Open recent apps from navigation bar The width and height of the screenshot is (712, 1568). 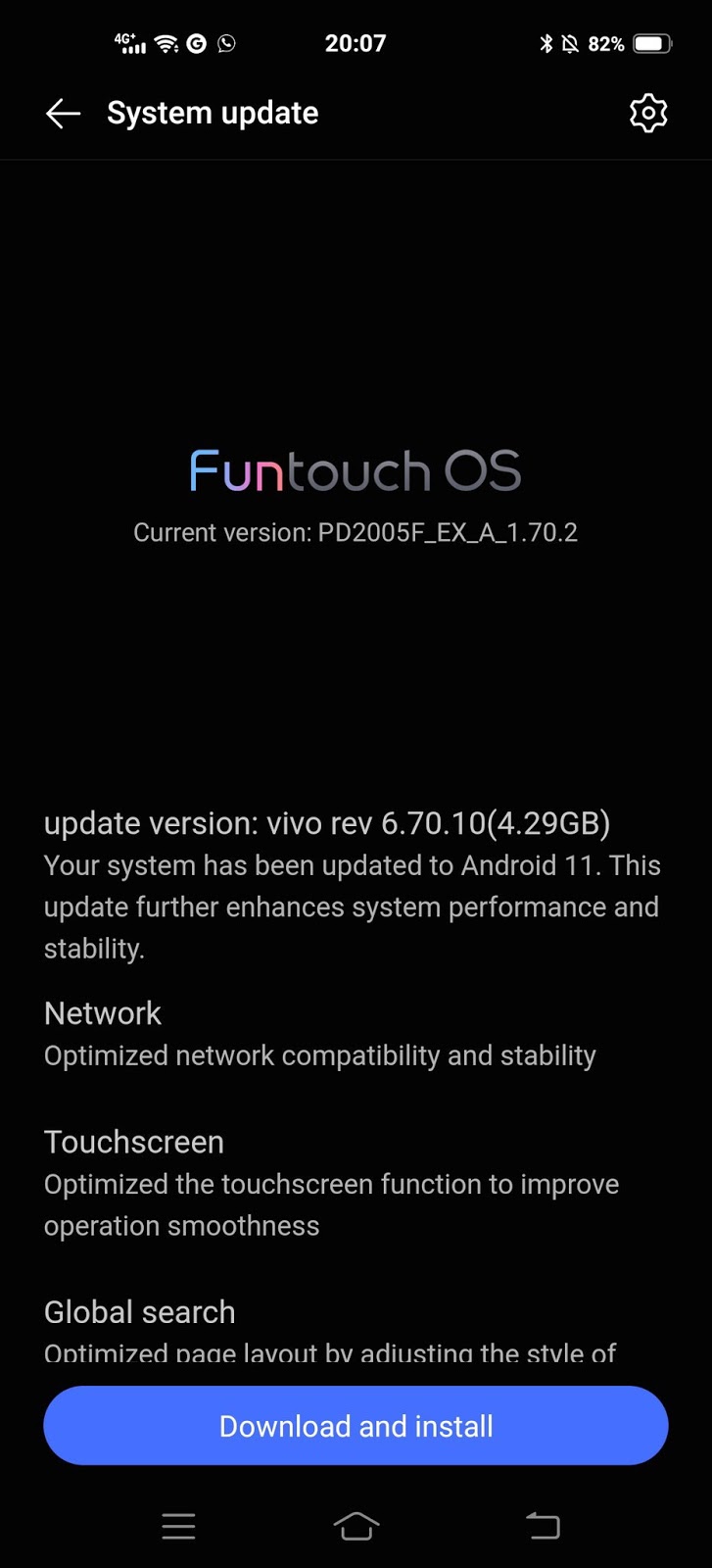pos(178,1526)
